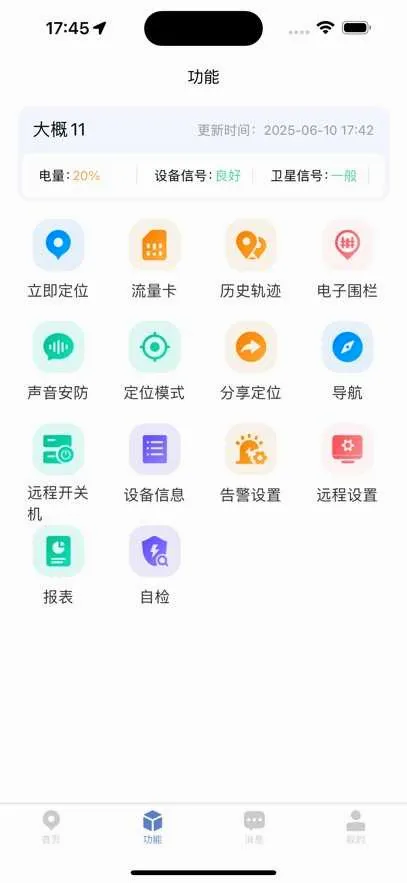This screenshot has width=407, height=883.
Task: Tap the 功能 tab in the bottom bar
Action: click(x=153, y=827)
